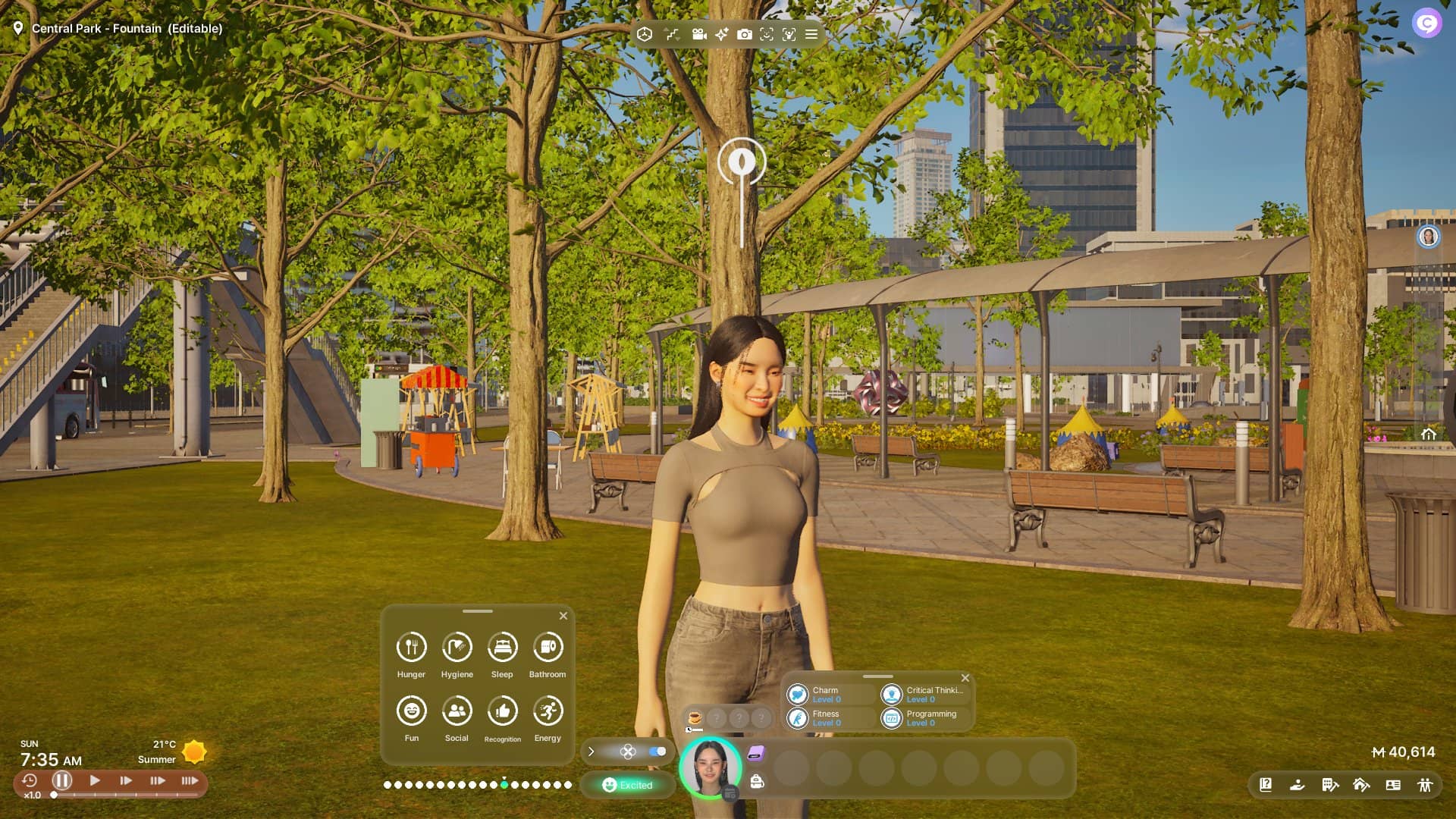Screen dimensions: 1456x819
Task: Open the help guide book icon
Action: point(1266,785)
